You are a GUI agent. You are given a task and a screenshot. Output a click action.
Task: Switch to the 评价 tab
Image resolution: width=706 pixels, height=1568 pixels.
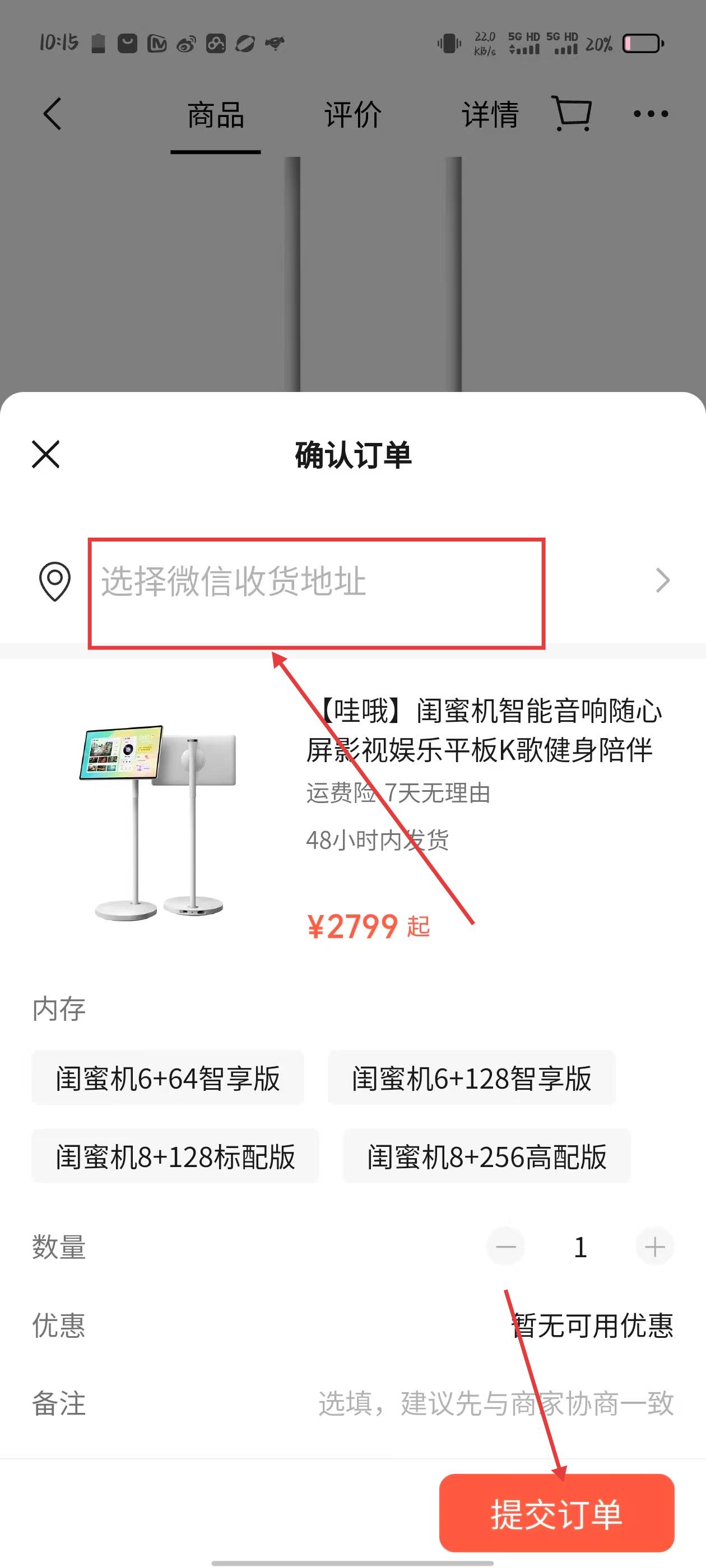click(x=352, y=115)
